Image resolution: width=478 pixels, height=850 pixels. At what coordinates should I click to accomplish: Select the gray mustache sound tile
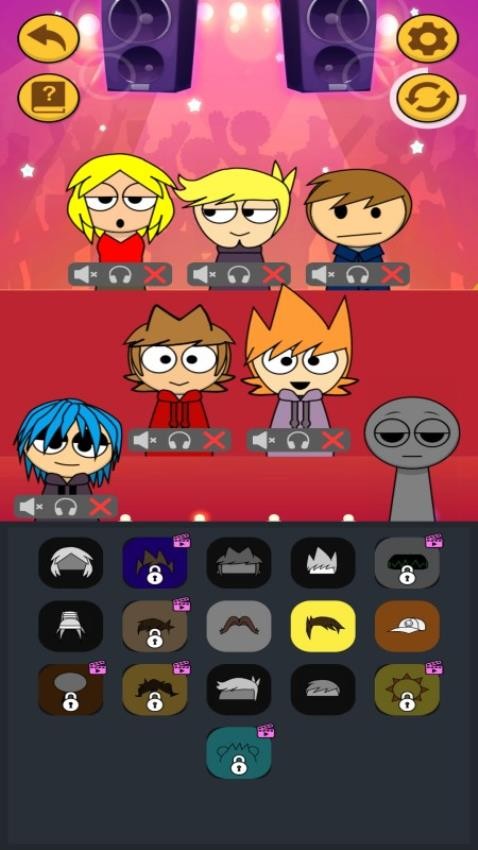(239, 626)
